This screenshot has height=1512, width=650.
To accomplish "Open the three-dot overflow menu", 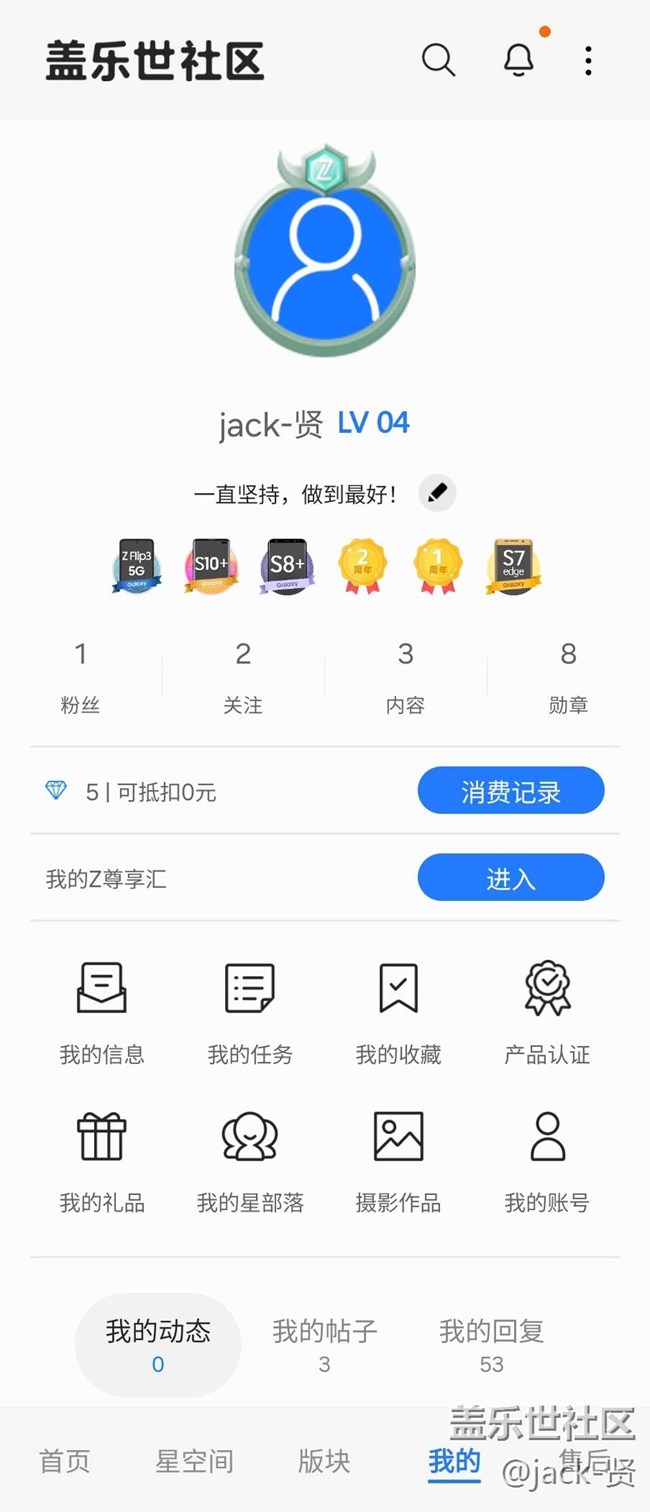I will tap(588, 61).
